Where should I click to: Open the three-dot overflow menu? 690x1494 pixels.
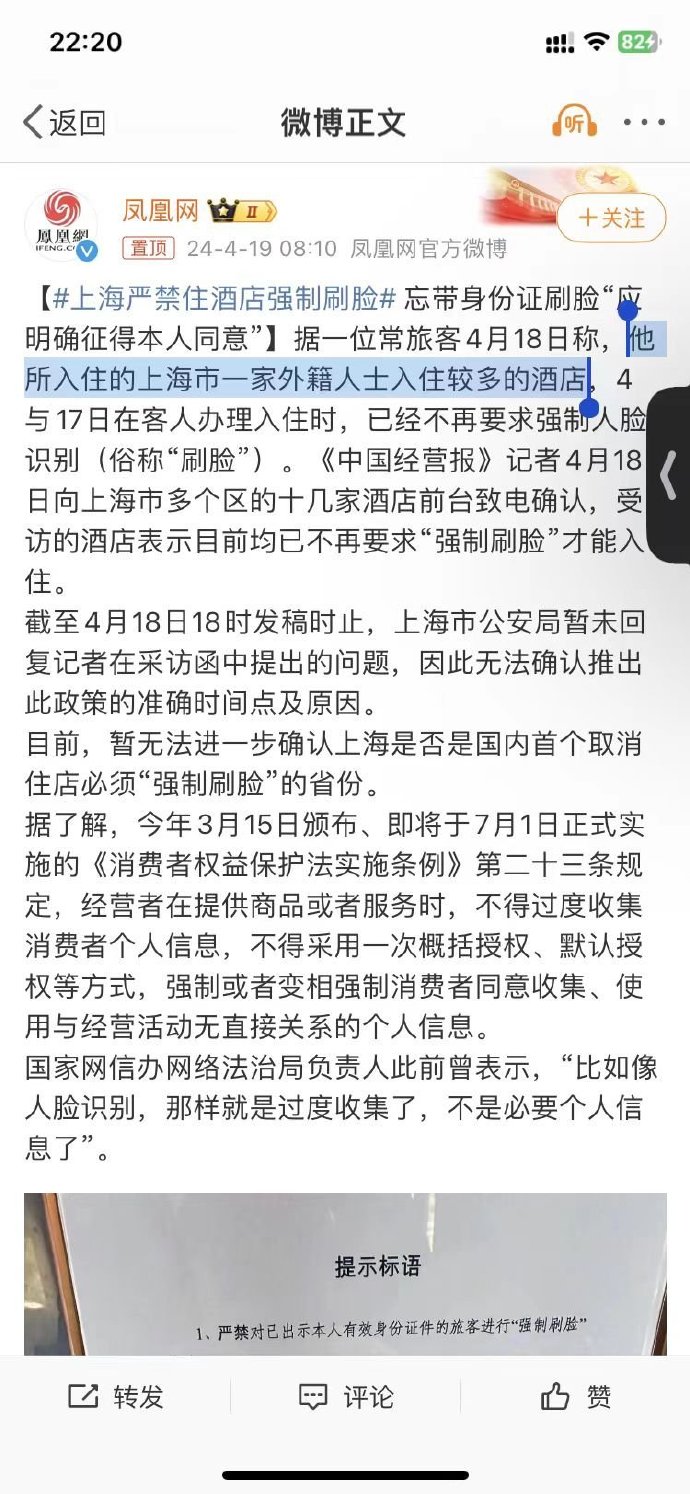click(x=644, y=123)
